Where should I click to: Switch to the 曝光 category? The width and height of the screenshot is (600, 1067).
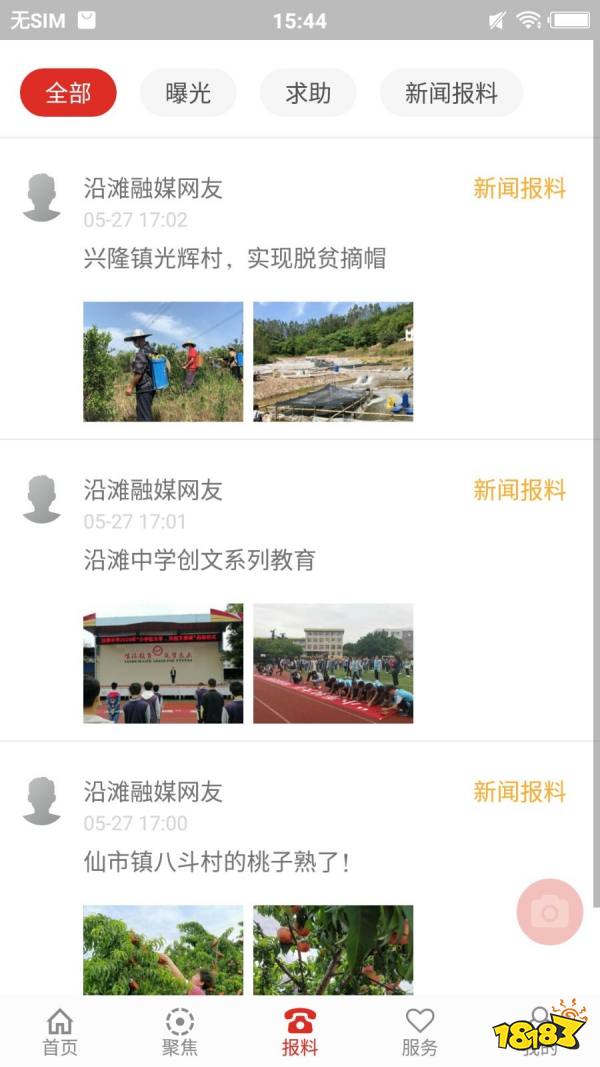[188, 93]
